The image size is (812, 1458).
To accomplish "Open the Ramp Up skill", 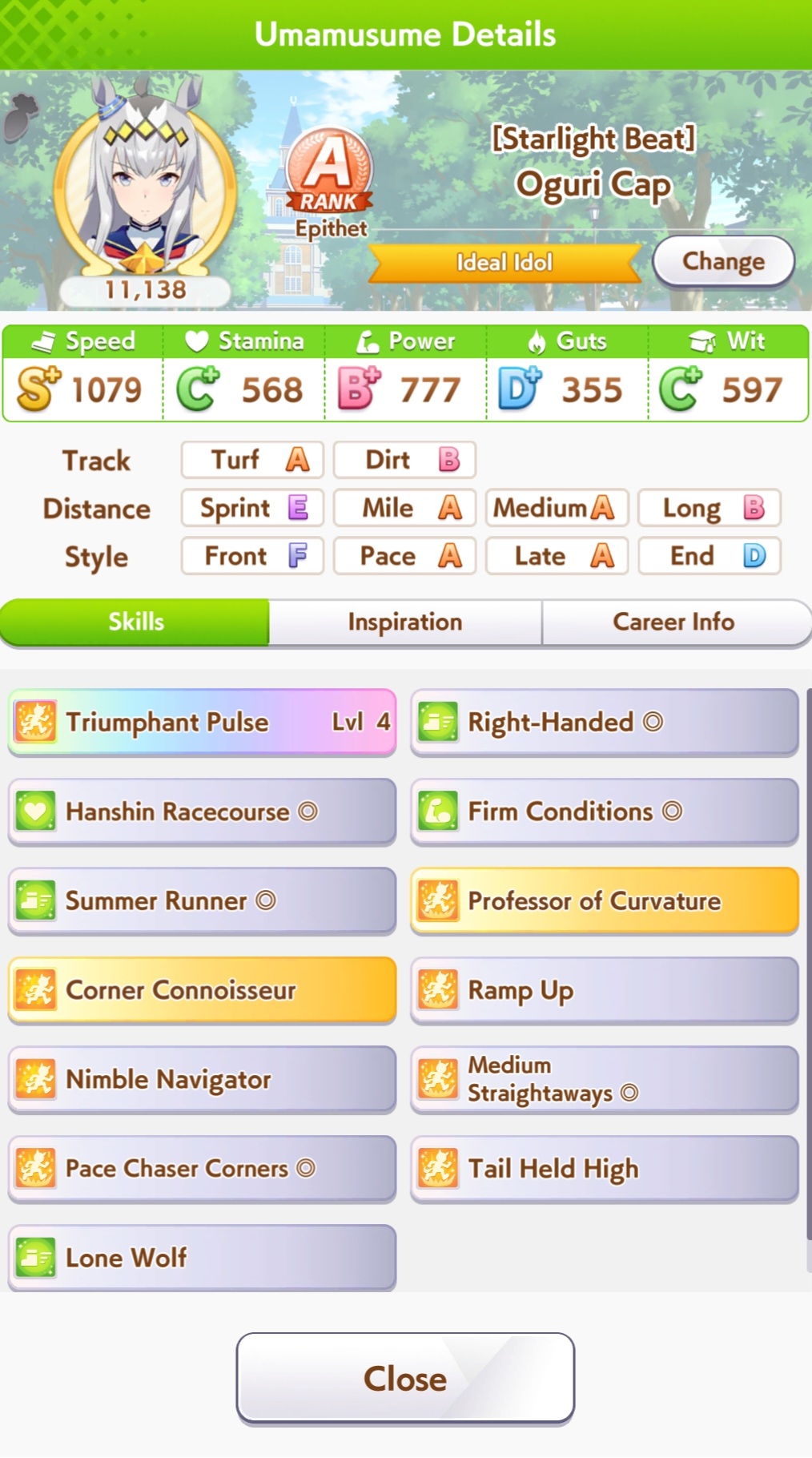I will [605, 990].
